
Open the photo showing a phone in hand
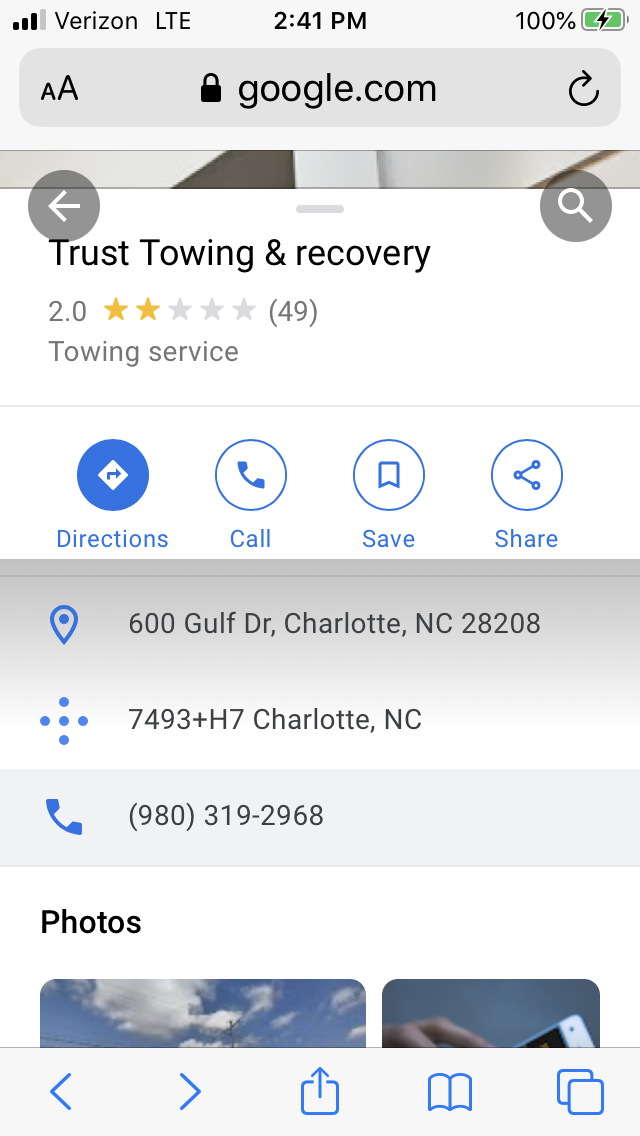[490, 1012]
